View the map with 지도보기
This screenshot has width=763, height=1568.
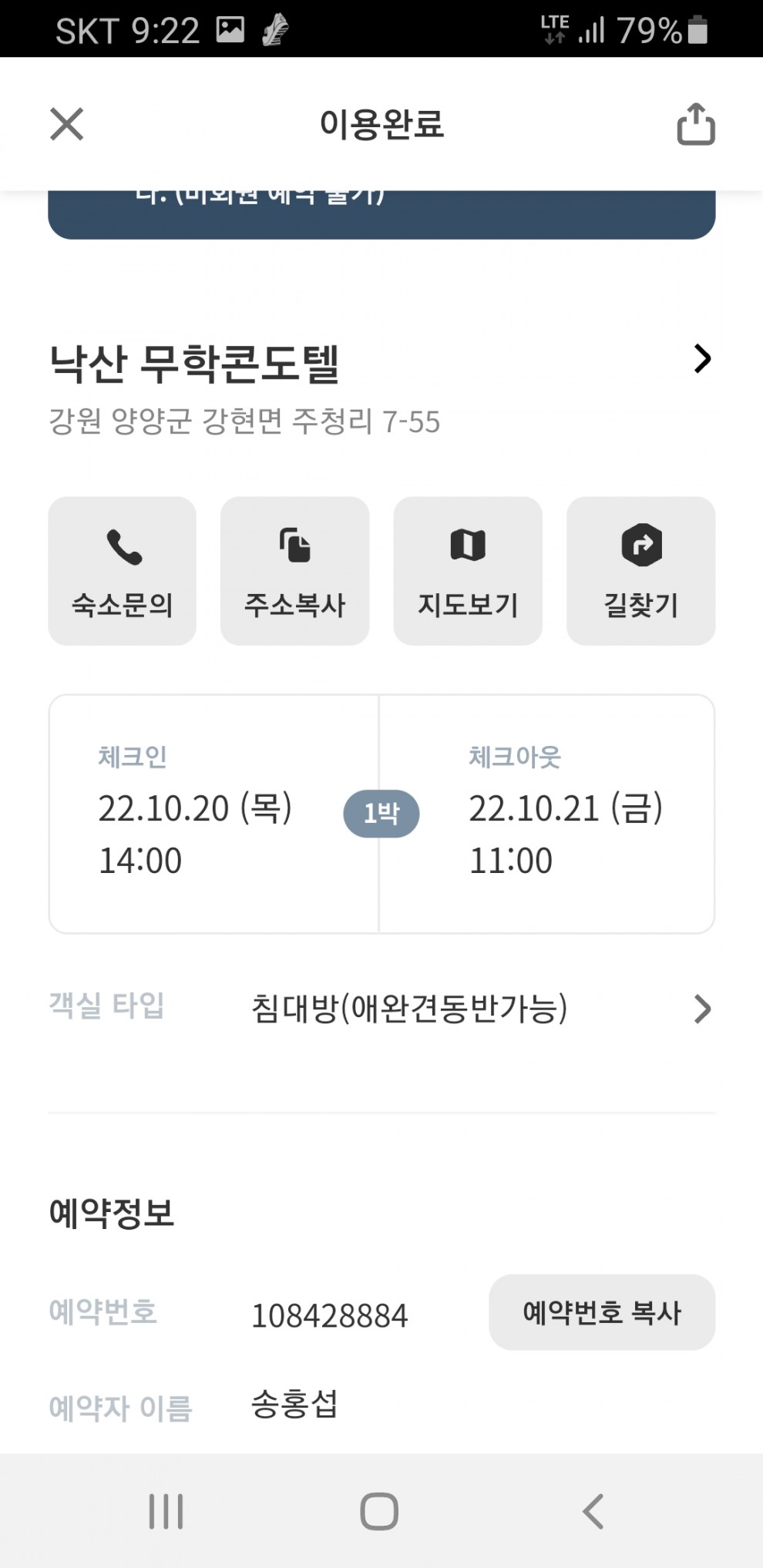[x=468, y=571]
